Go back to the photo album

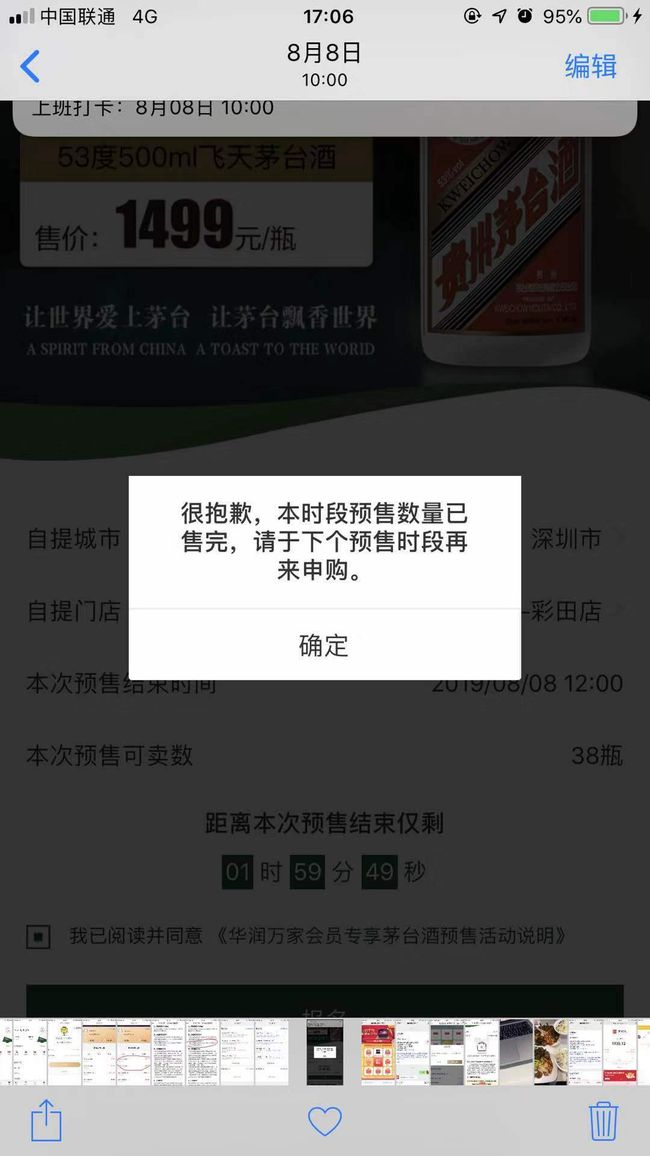click(x=30, y=66)
